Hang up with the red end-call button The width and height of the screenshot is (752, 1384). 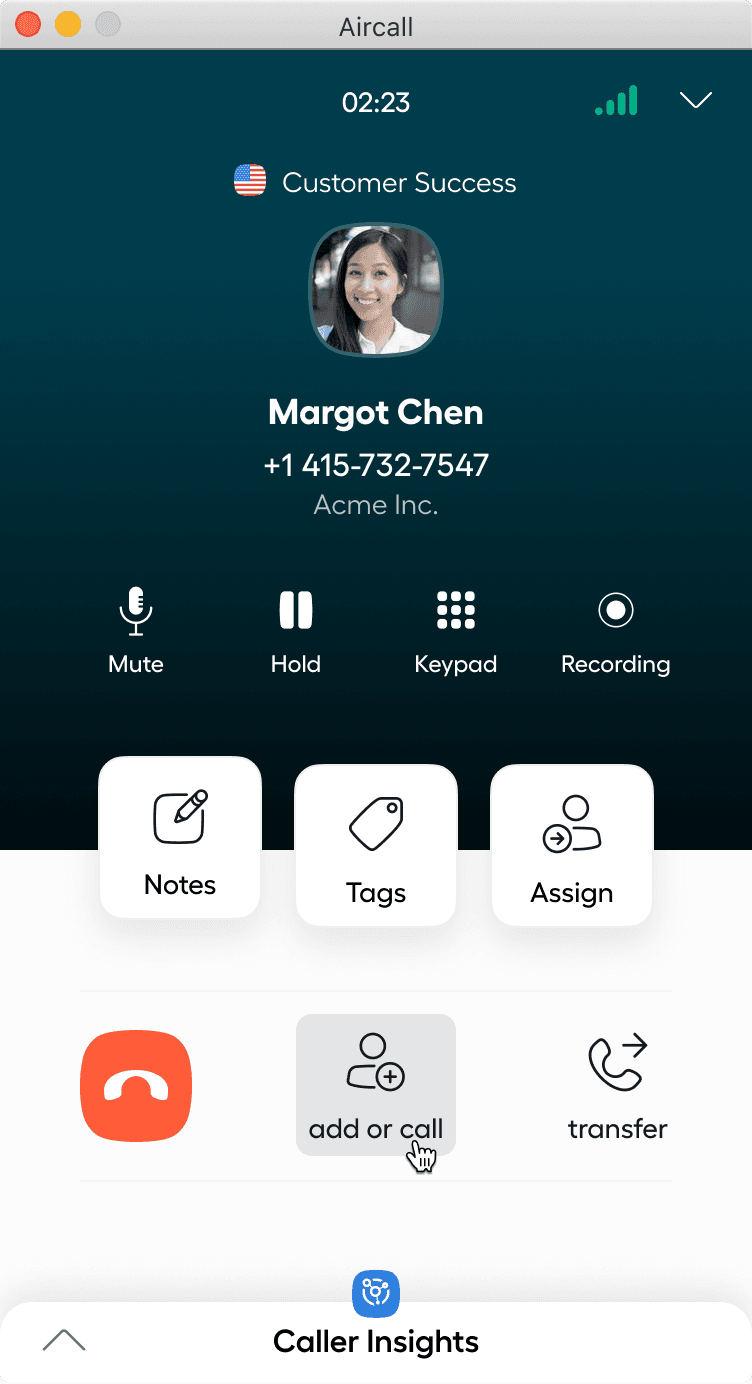(x=136, y=1085)
